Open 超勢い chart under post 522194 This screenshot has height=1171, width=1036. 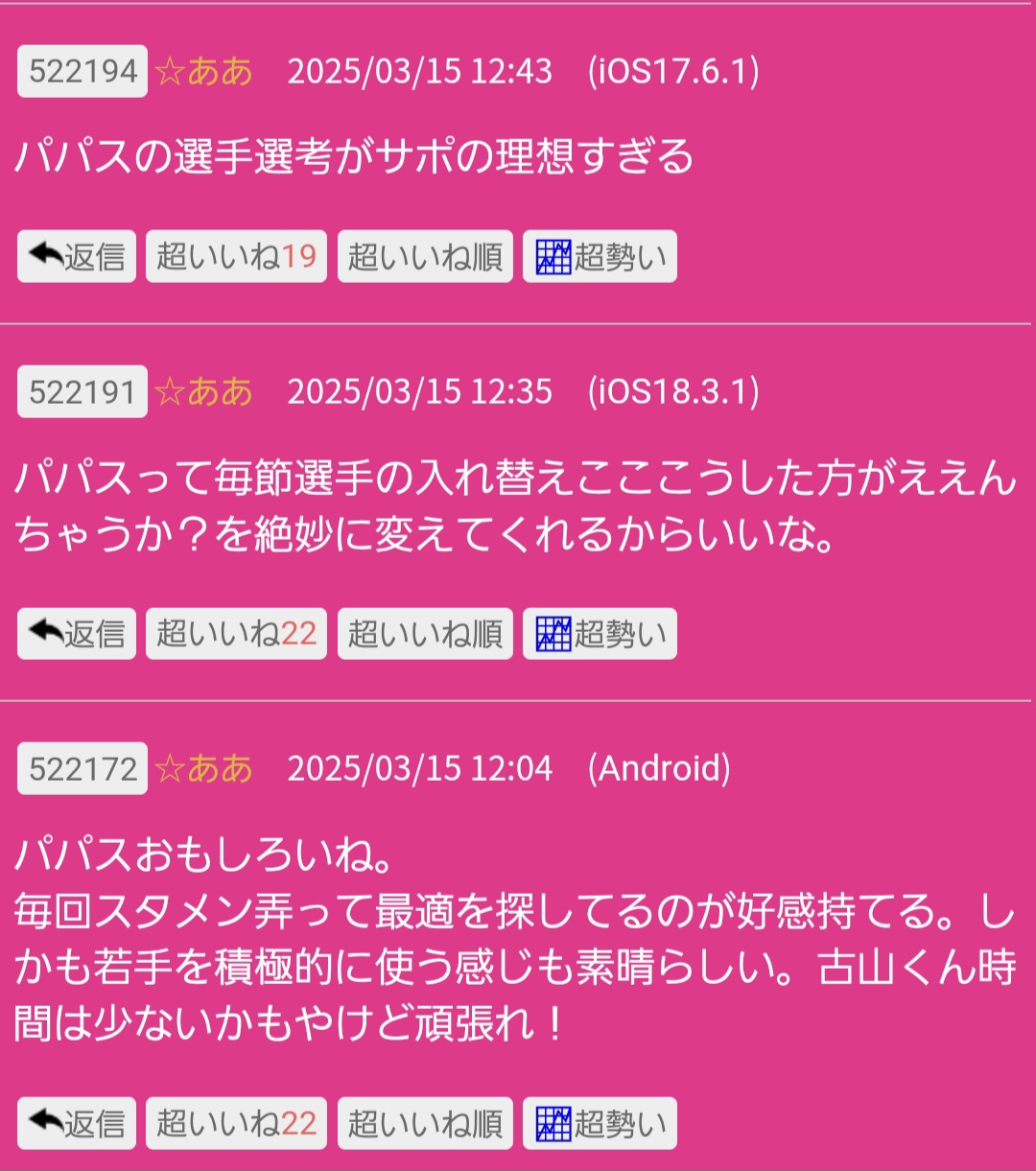pos(600,256)
